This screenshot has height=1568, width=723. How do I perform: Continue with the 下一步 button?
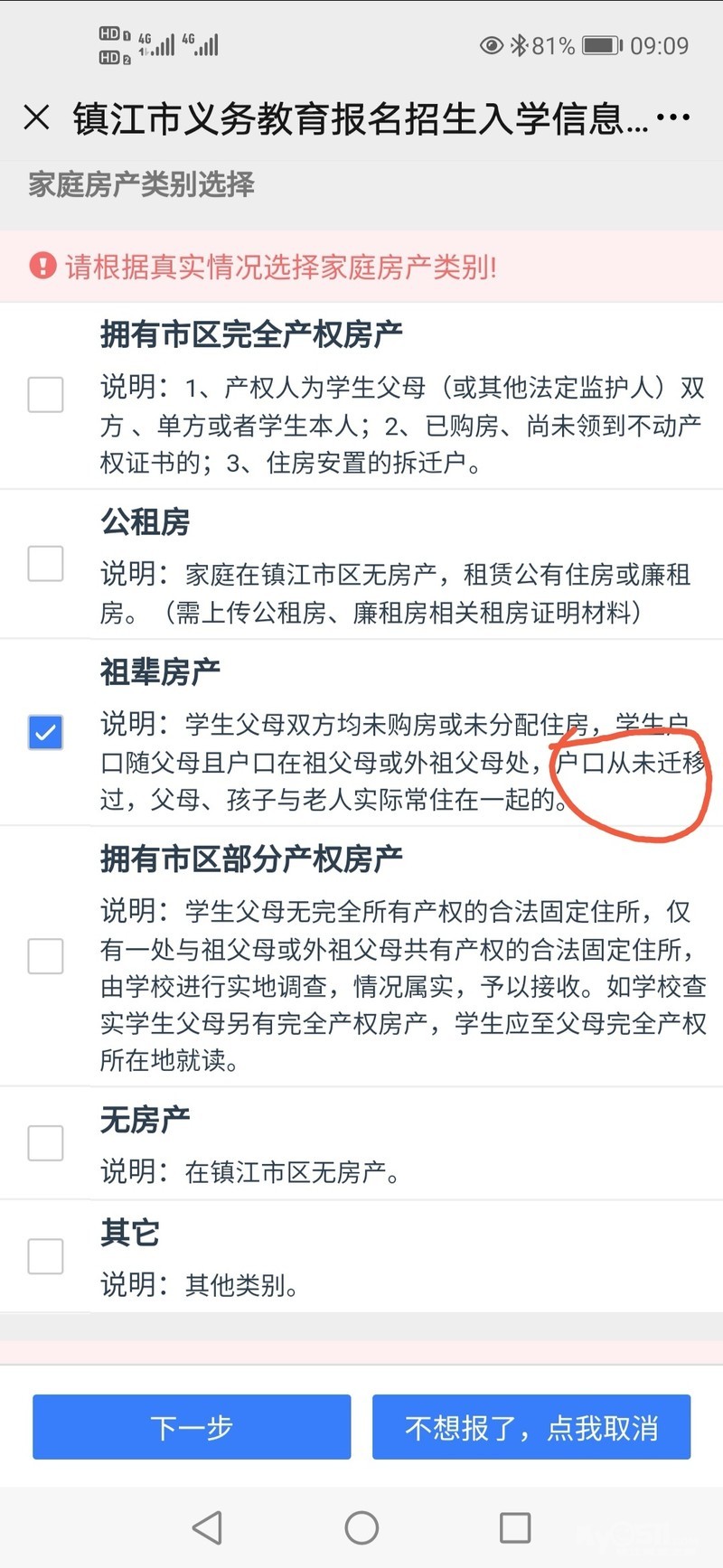192,1427
